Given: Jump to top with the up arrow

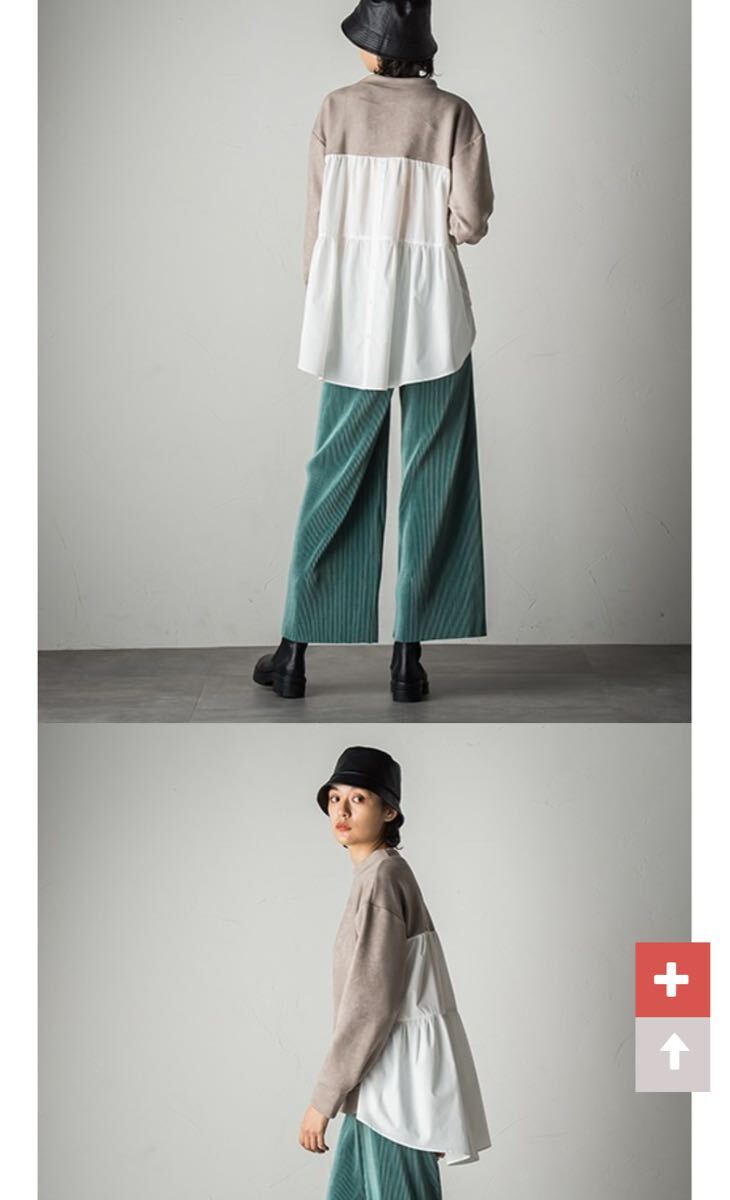Looking at the screenshot, I should (672, 1053).
